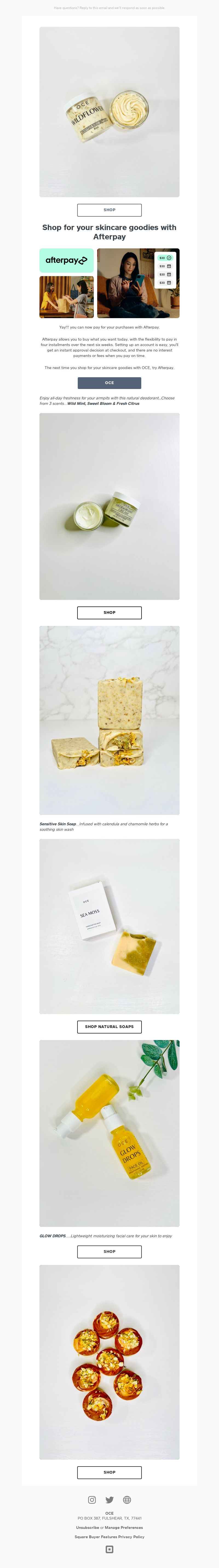
Task: Open the OCE button below Afterpay text
Action: [x=109, y=383]
